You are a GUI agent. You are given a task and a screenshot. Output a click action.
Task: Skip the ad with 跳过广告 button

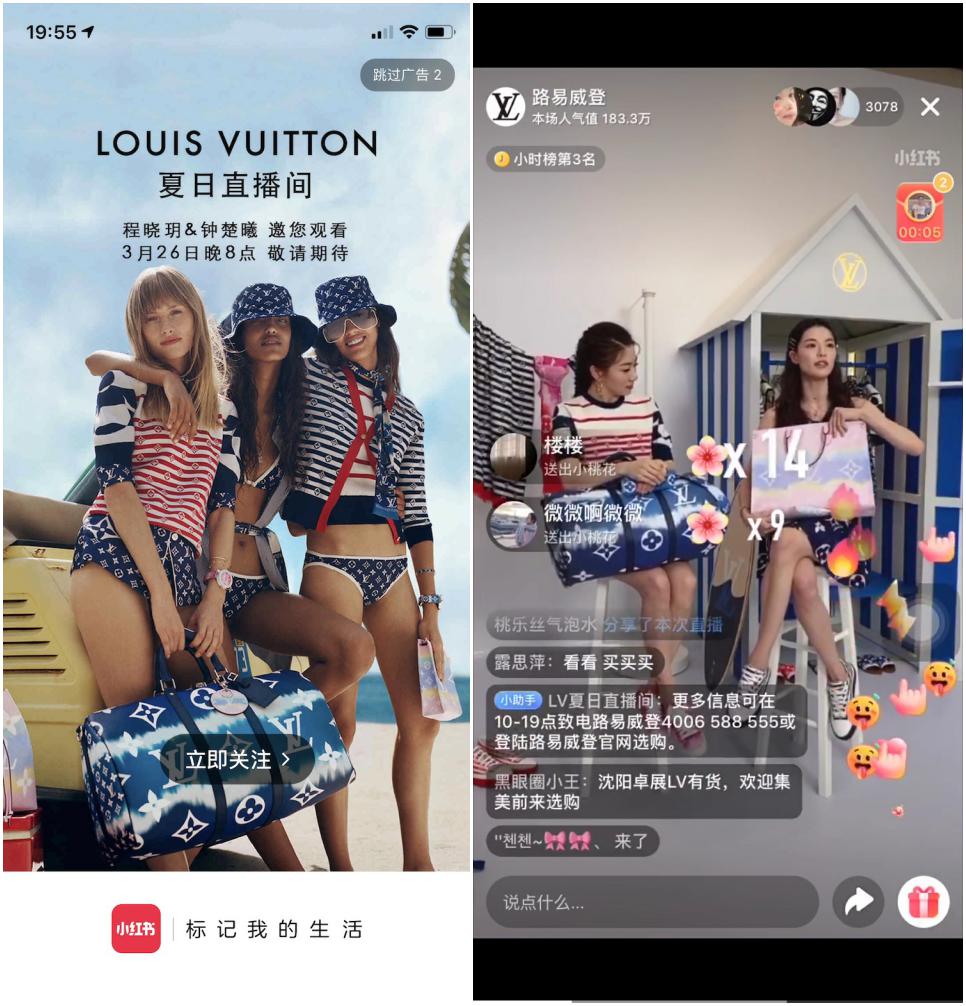[x=407, y=75]
